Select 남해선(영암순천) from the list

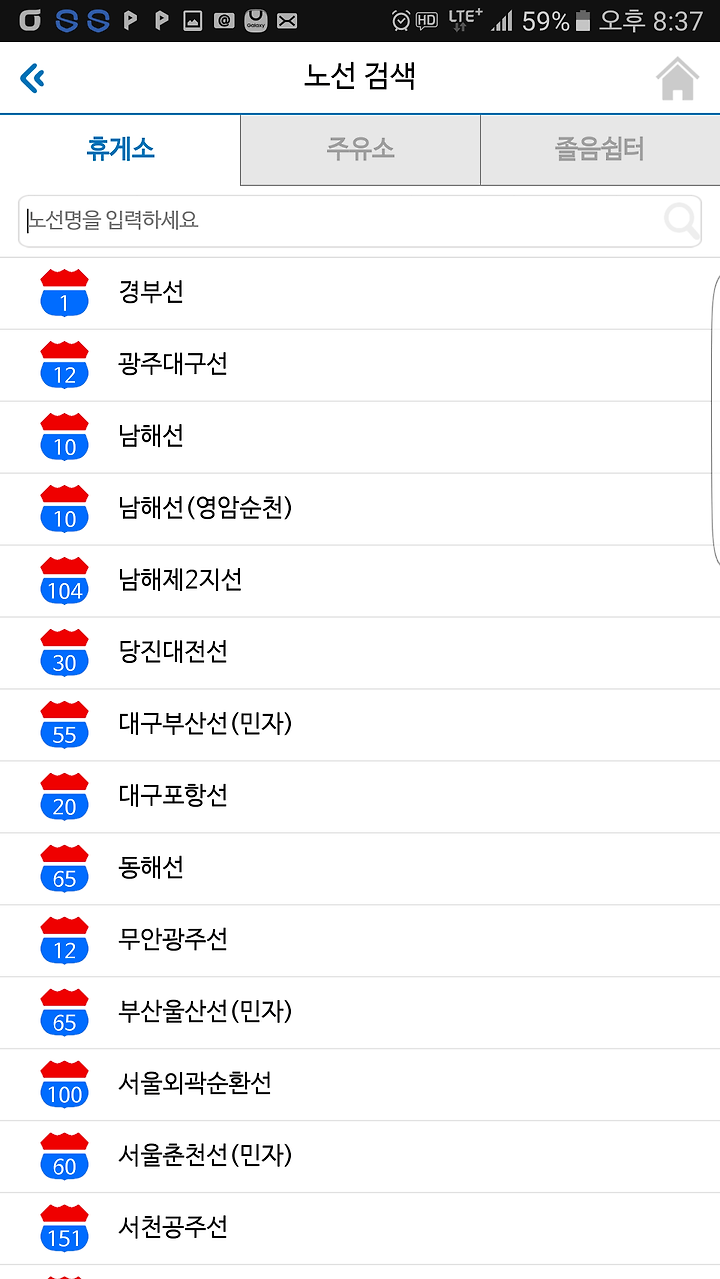coord(360,509)
